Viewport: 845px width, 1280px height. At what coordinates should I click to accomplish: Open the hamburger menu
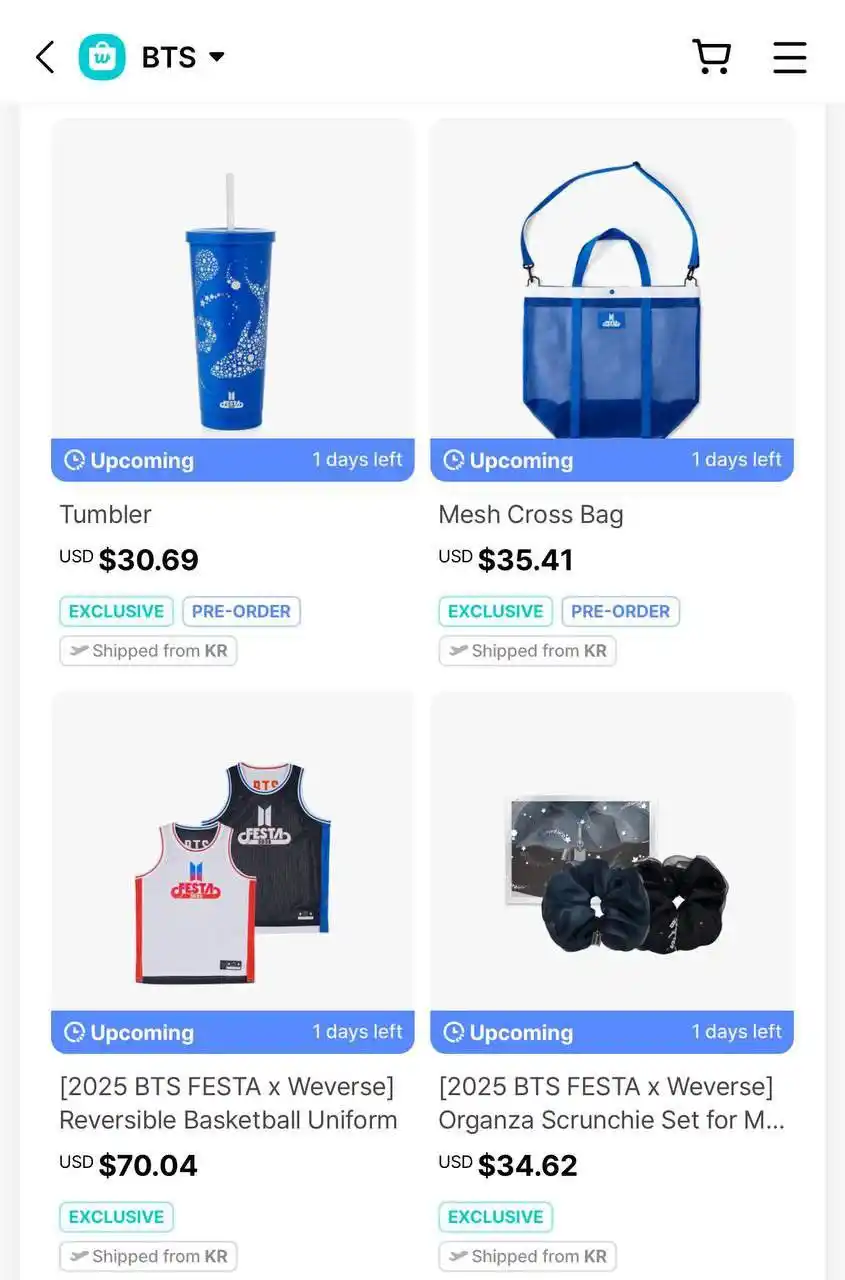point(789,57)
